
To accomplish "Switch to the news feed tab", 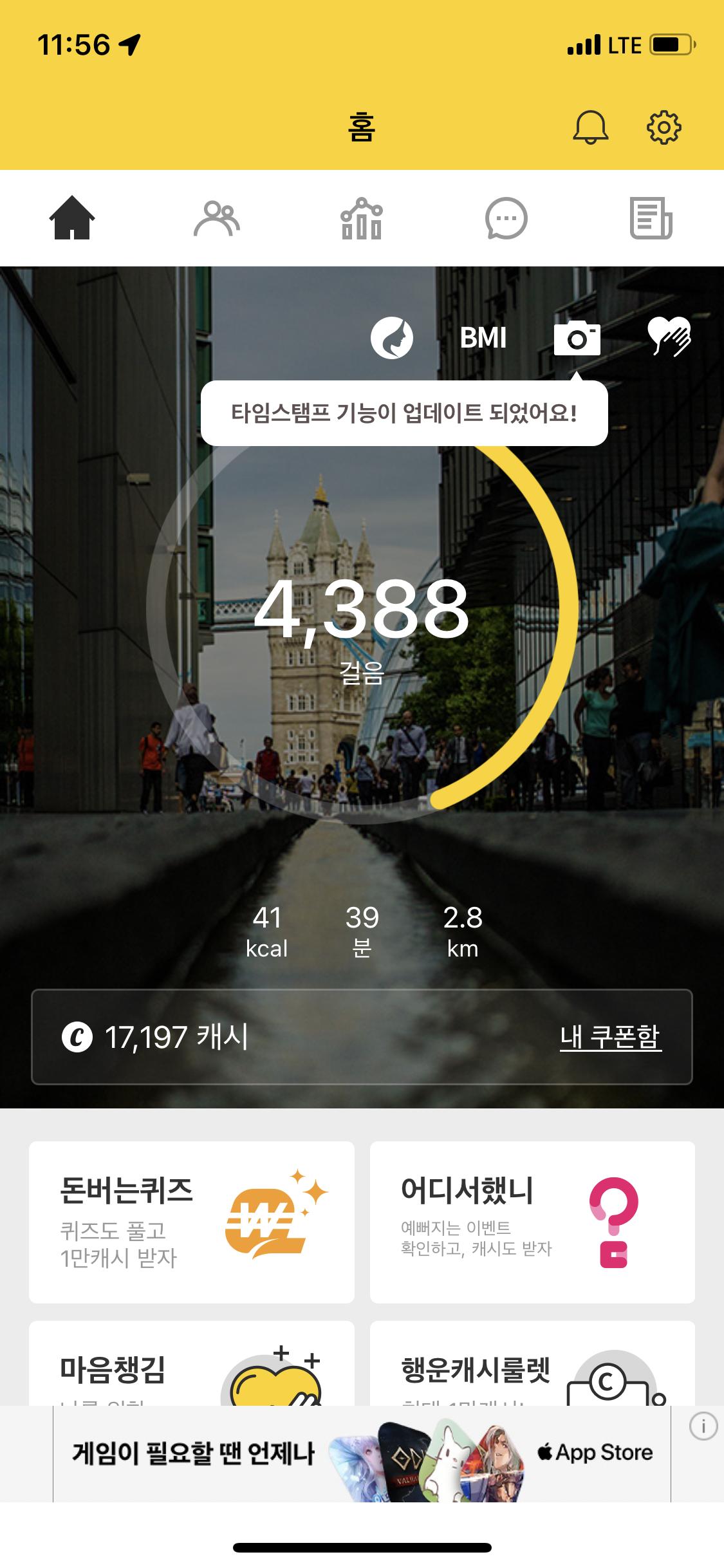I will 651,218.
